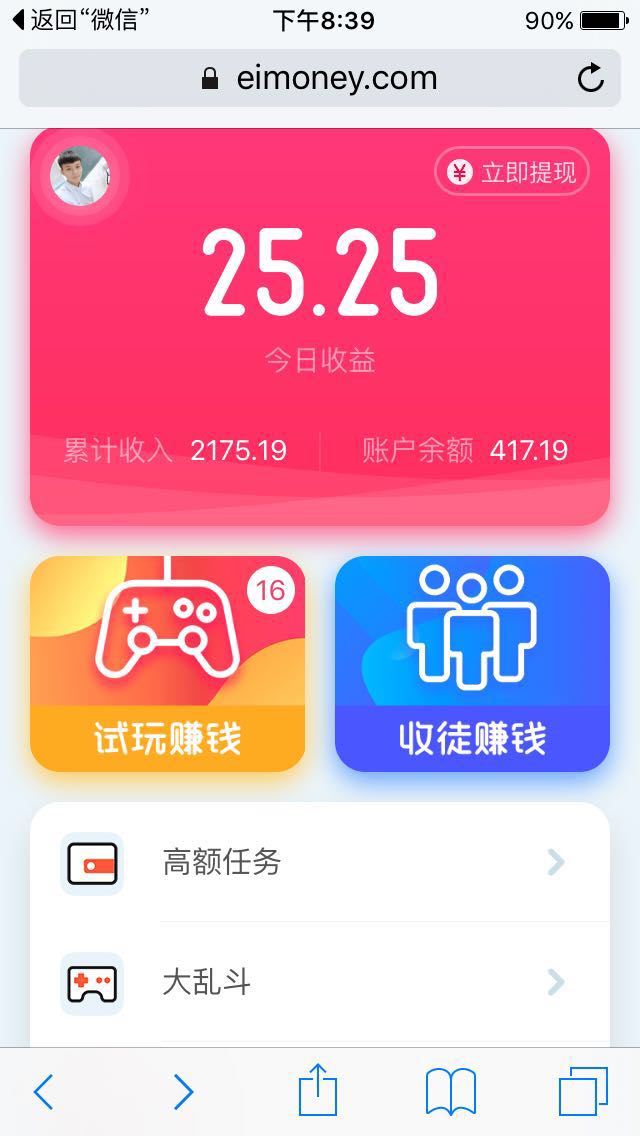Viewport: 640px width, 1136px height.
Task: Tap the eimoney.com address bar
Action: tap(320, 78)
